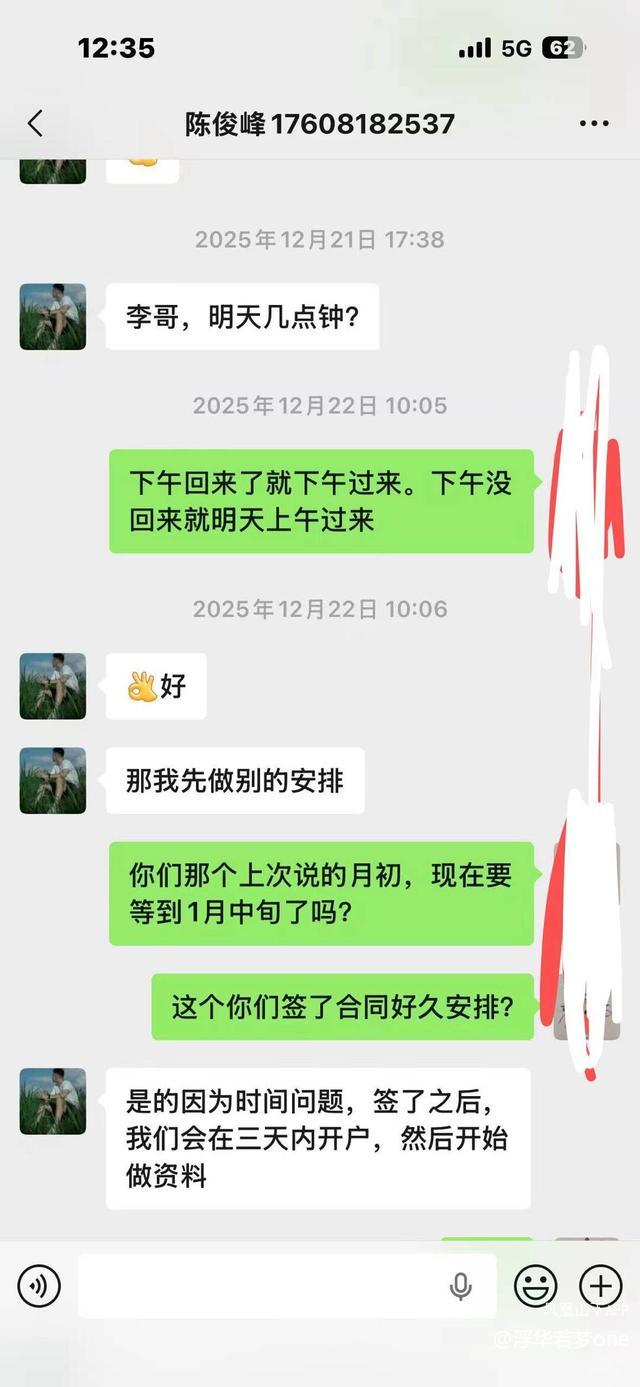Open the emoji sticker panel
This screenshot has height=1387, width=640.
click(535, 1286)
